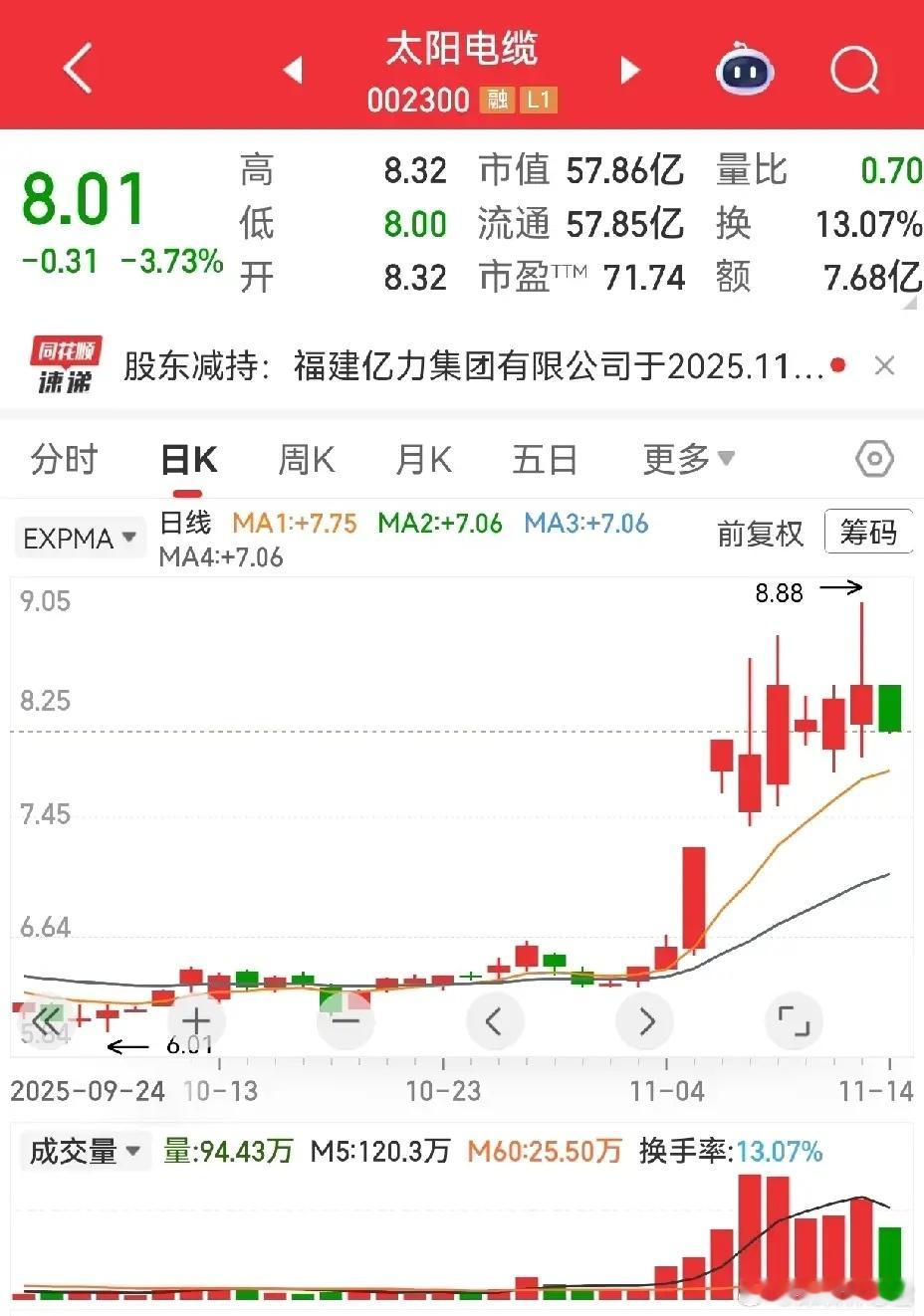Expand the 更多 chart options
This screenshot has height=1316, width=924.
(x=689, y=459)
